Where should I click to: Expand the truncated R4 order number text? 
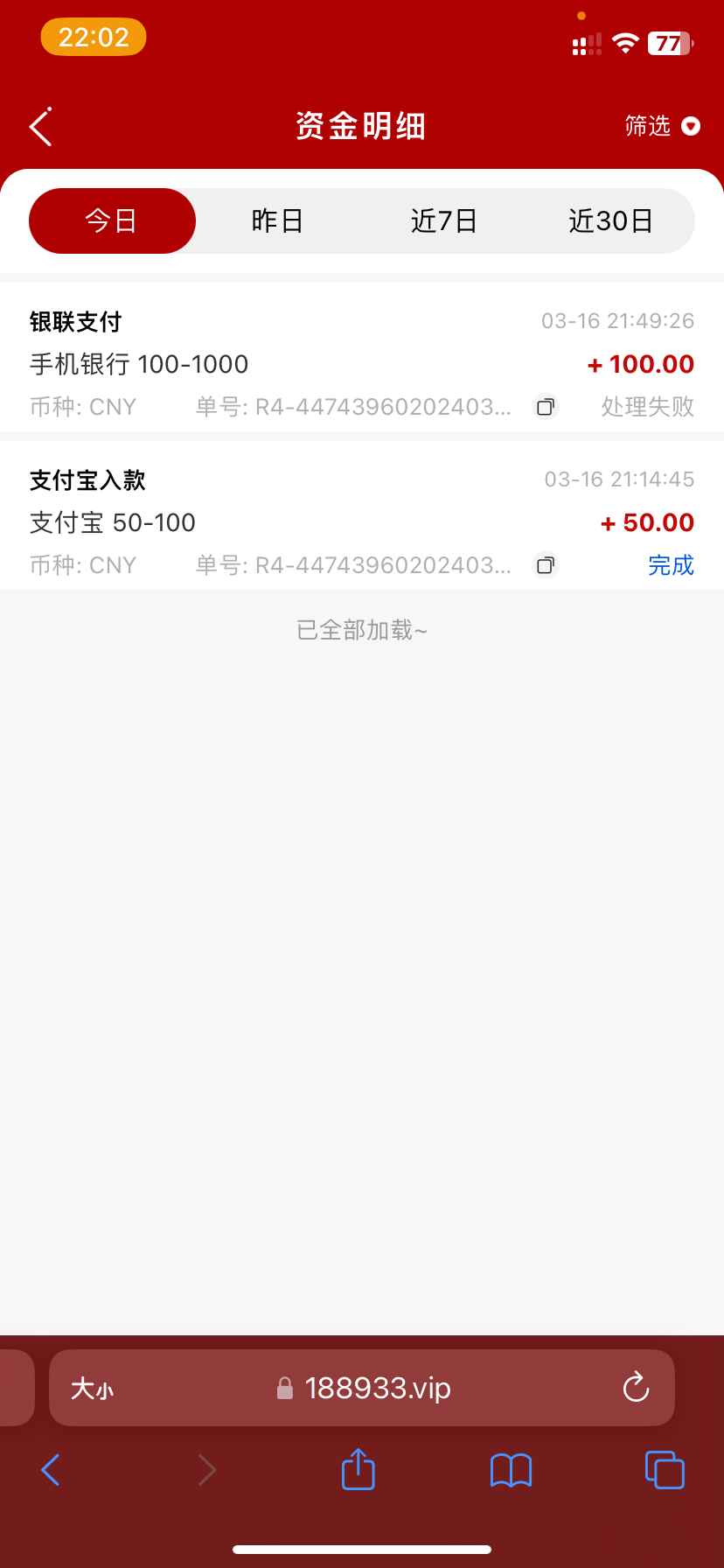click(383, 407)
